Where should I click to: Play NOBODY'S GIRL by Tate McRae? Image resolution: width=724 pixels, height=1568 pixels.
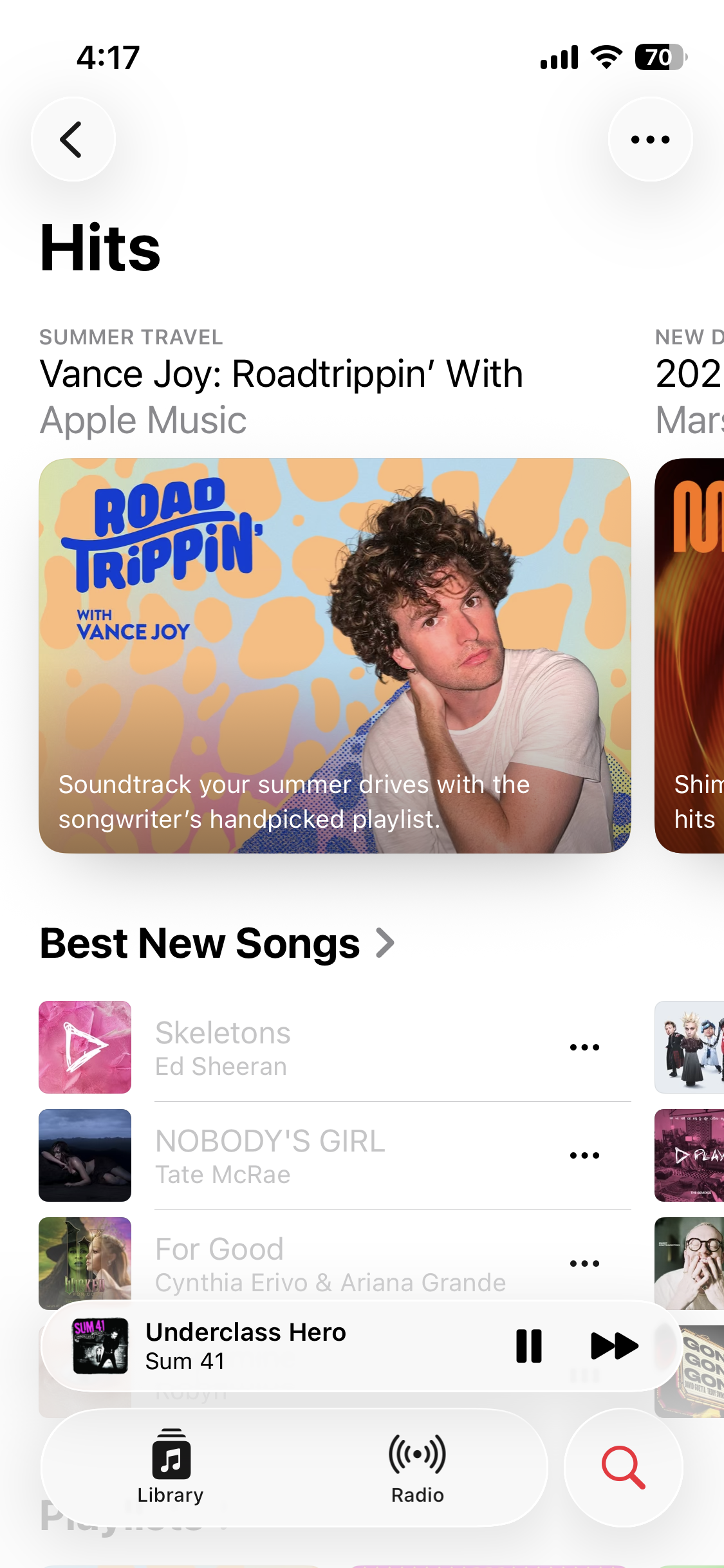(x=85, y=1155)
